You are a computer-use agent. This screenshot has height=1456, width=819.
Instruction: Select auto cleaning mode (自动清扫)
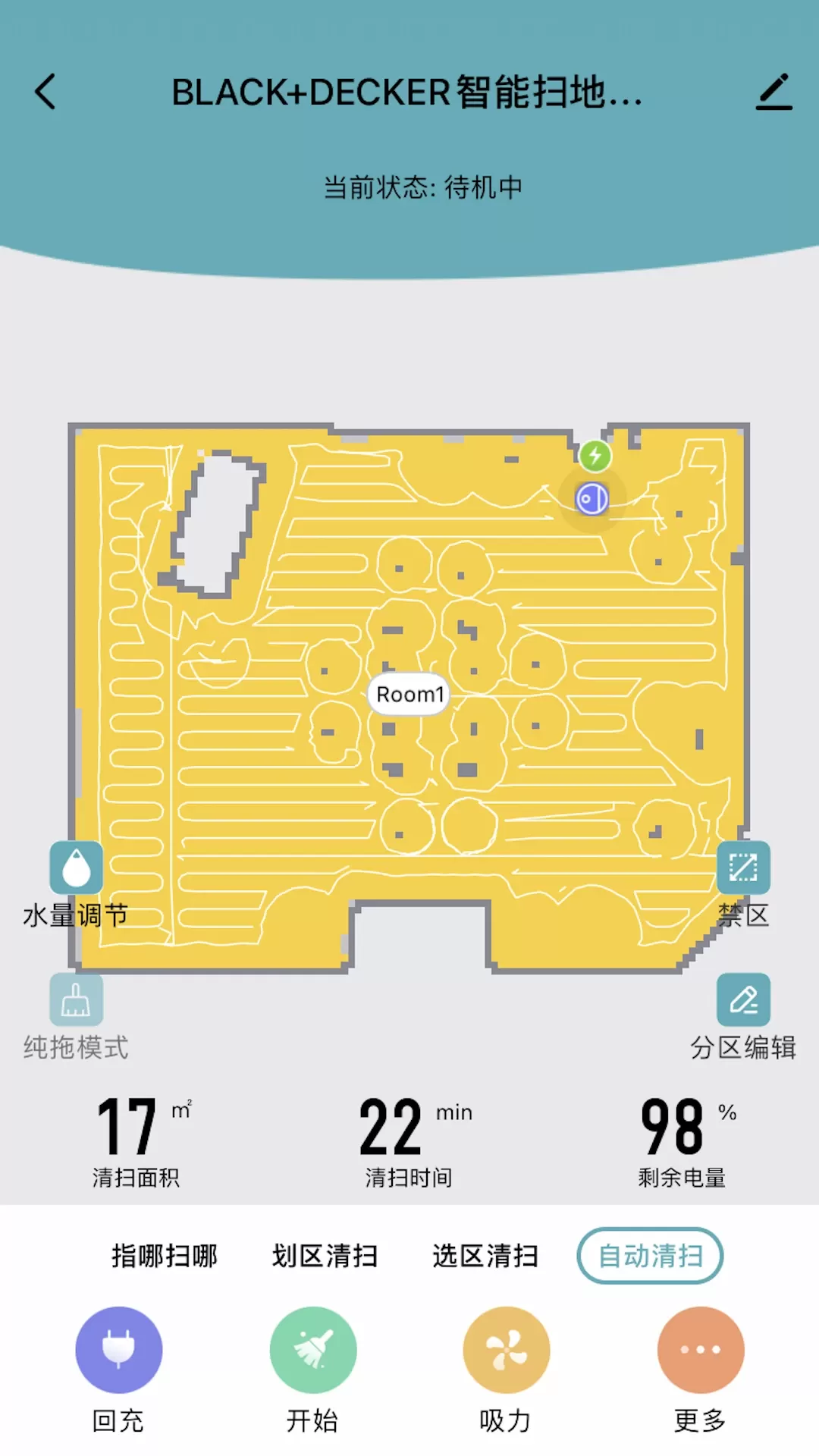tap(650, 1256)
